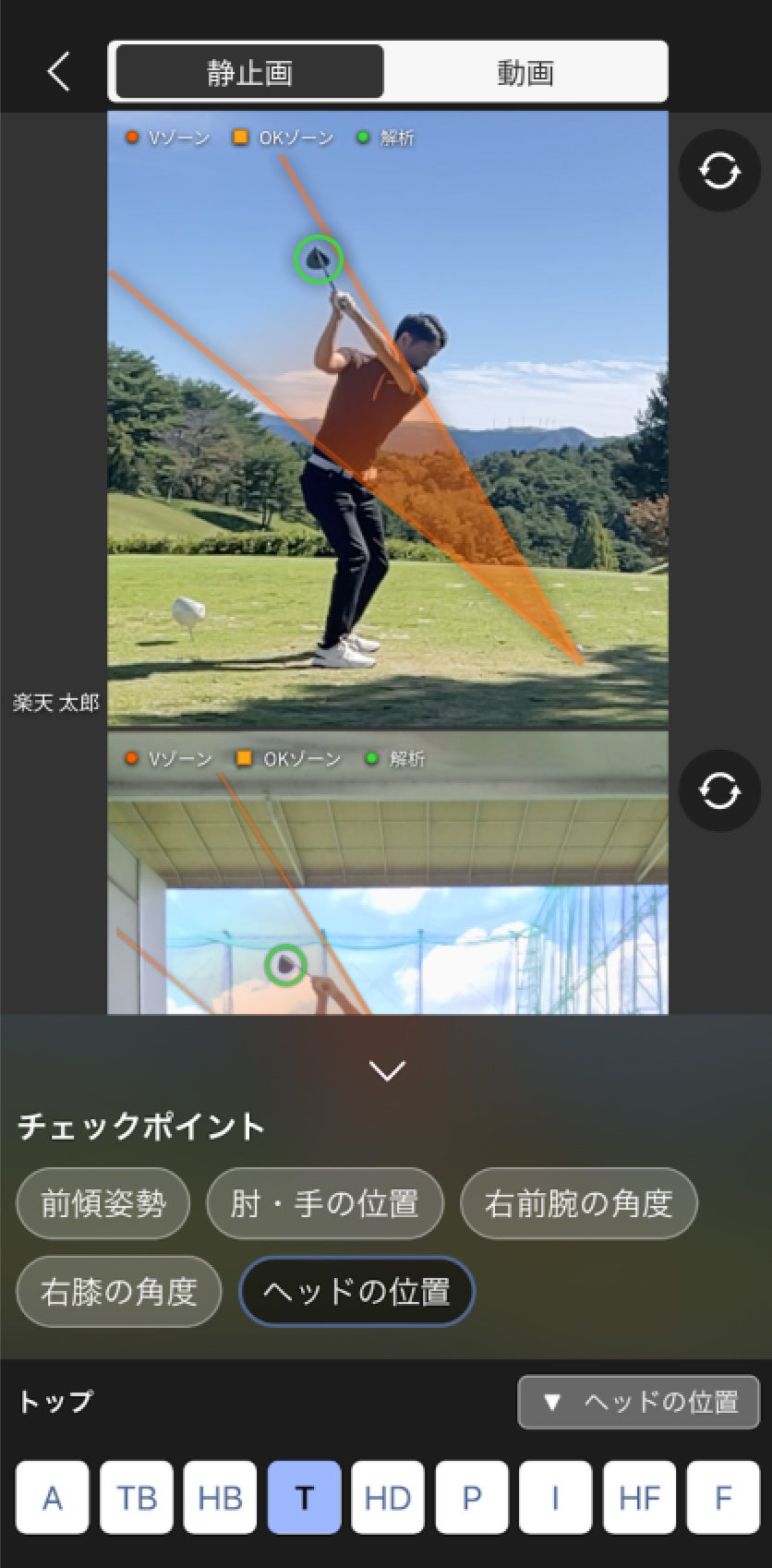Tap the swap icon beside the lower swing image

pyautogui.click(x=719, y=790)
